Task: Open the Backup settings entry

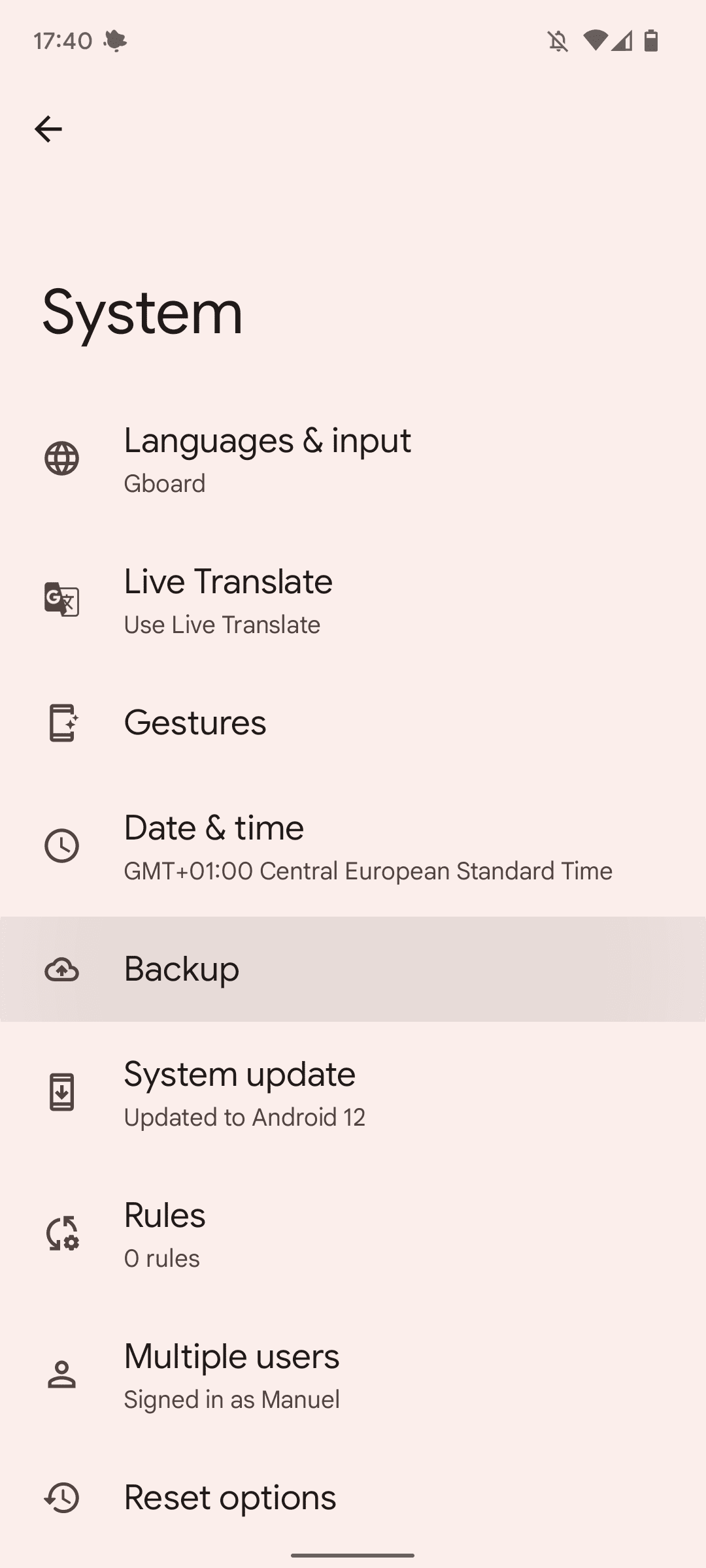Action: (353, 970)
